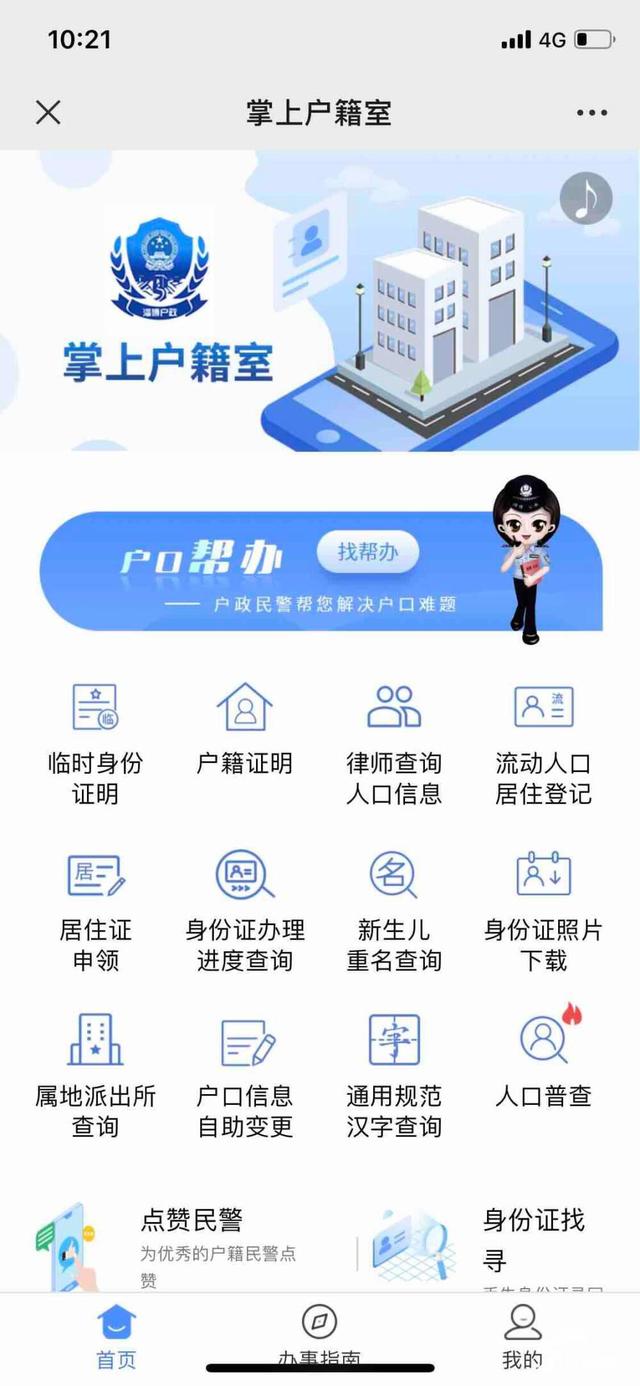The height and width of the screenshot is (1386, 640).
Task: Open the three-dot overflow menu
Action: point(592,113)
